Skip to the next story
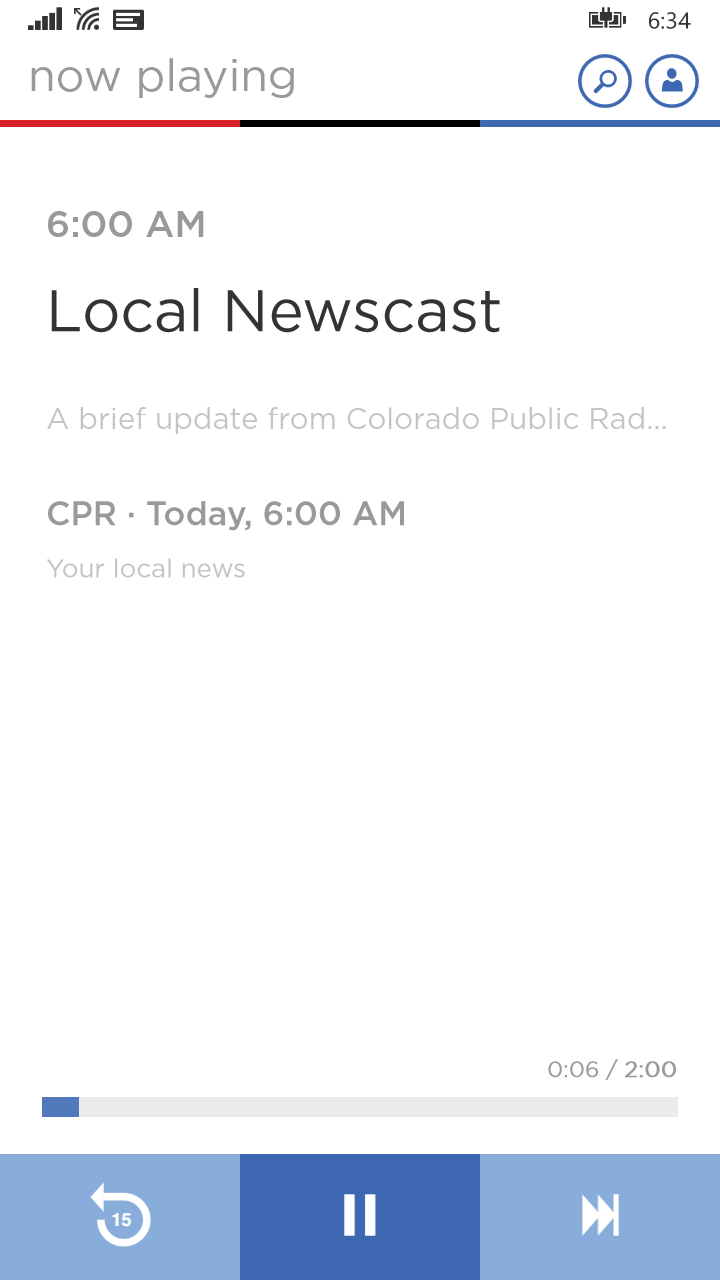 (x=600, y=1217)
